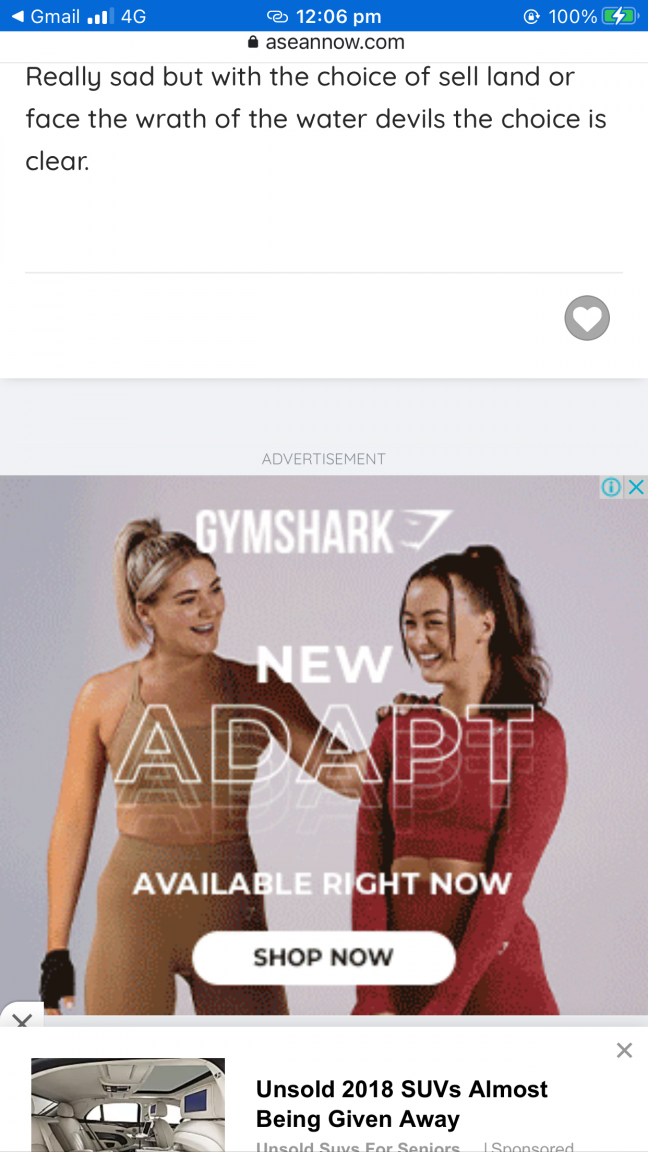Like the post with the heart icon
Image resolution: width=648 pixels, height=1152 pixels.
point(587,318)
